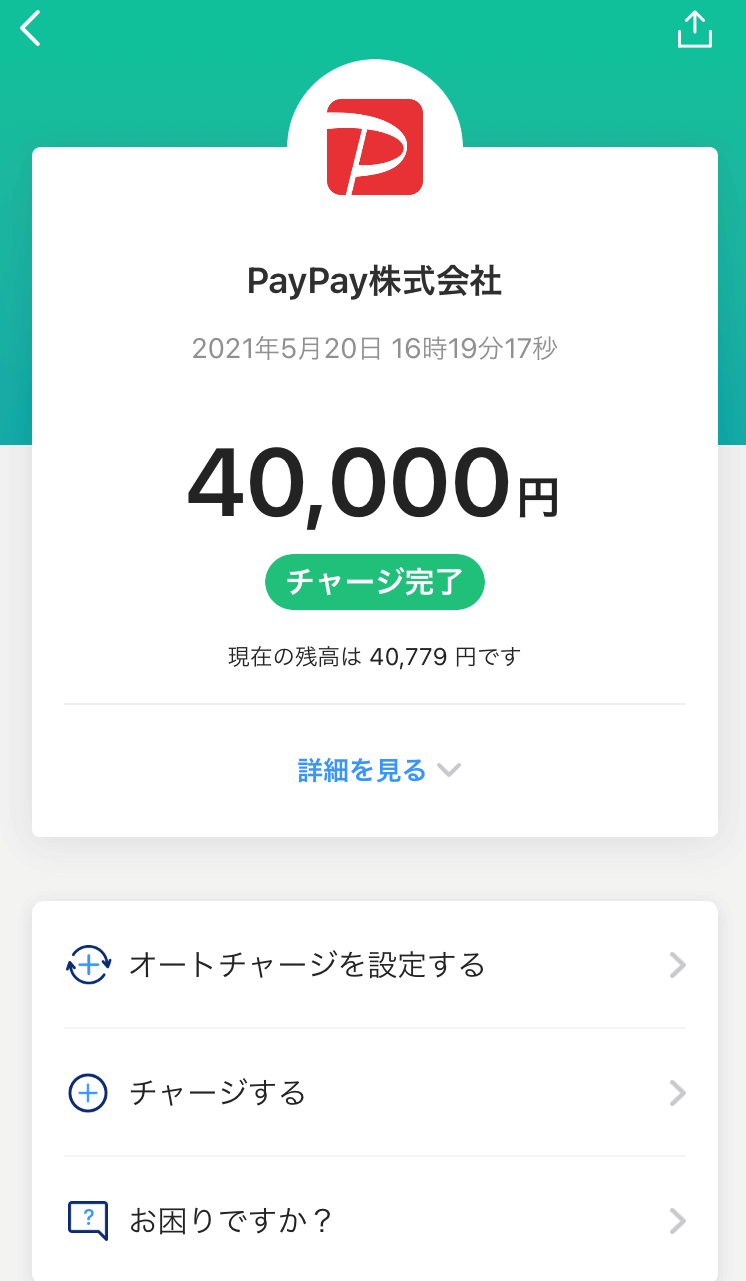The image size is (746, 1281).
Task: Open the share icon at top right
Action: (x=695, y=28)
